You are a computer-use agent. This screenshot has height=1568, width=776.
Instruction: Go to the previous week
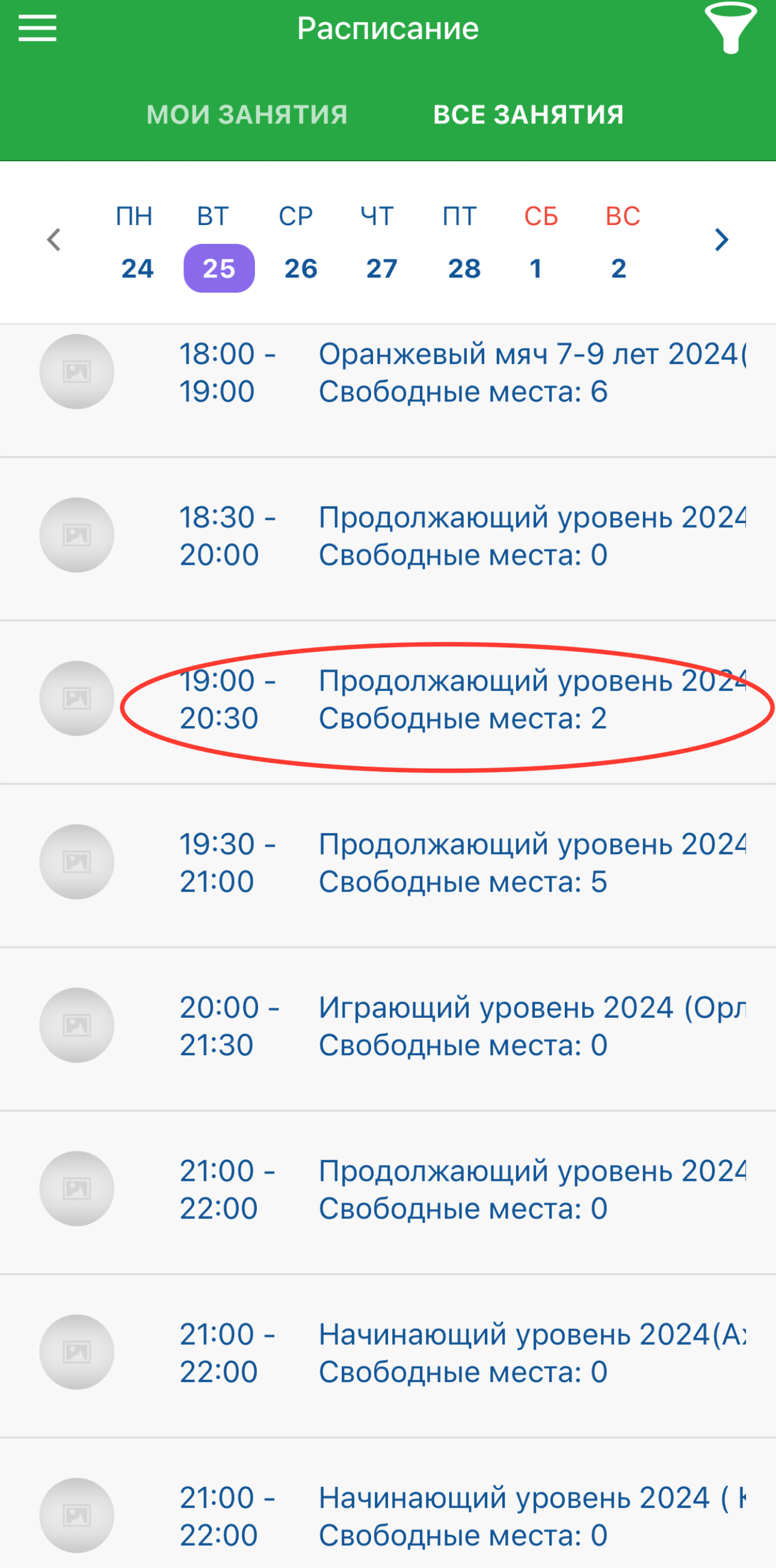point(54,240)
